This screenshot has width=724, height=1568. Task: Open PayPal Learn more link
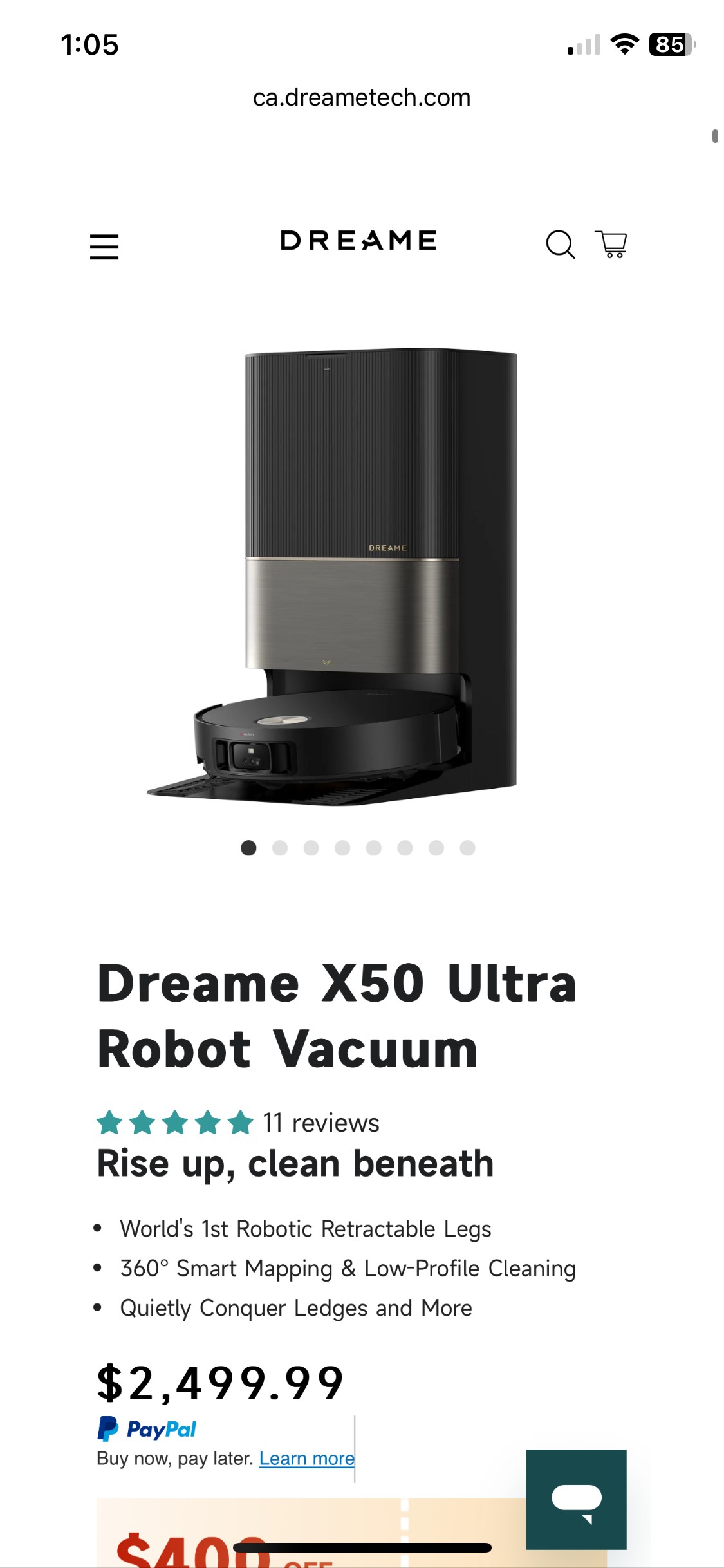click(306, 1458)
